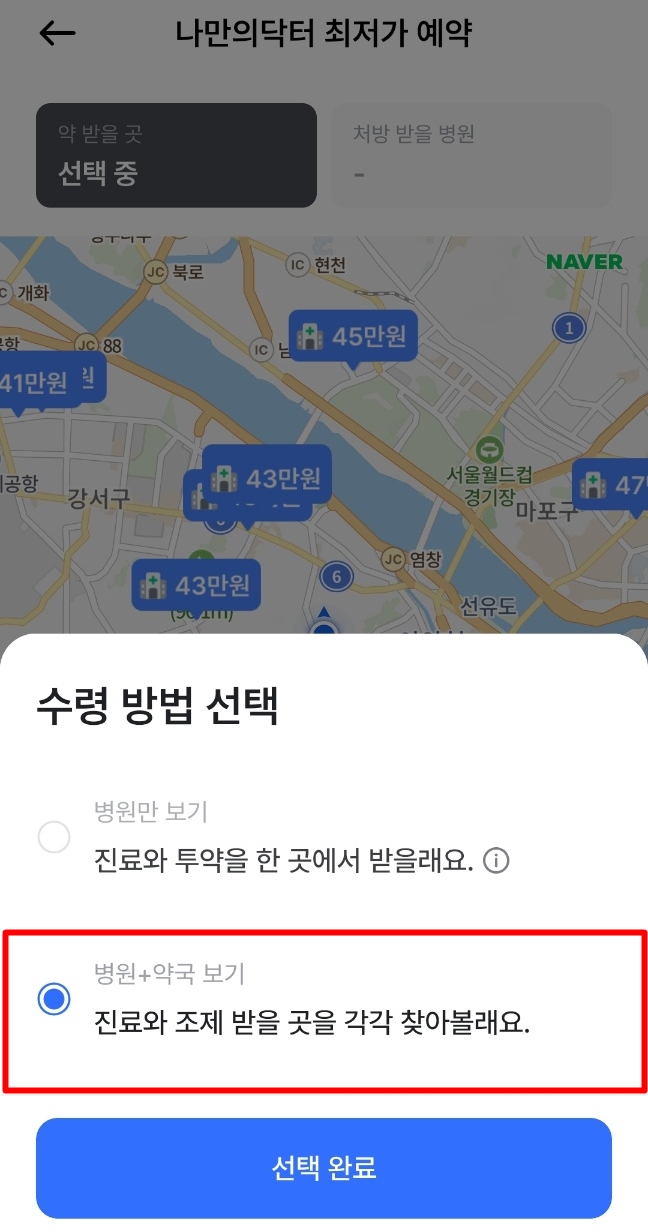
Task: Select the 병원만 보기 radio option
Action: tap(54, 837)
